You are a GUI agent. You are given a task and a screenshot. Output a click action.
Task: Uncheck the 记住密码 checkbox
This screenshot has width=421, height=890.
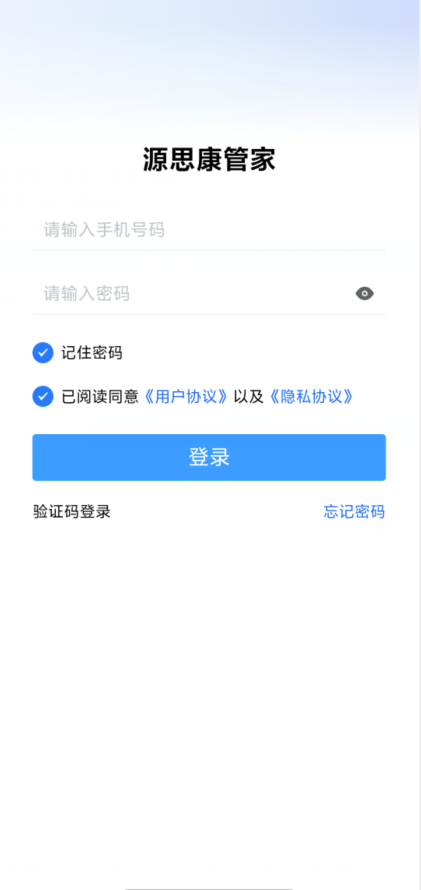point(43,352)
